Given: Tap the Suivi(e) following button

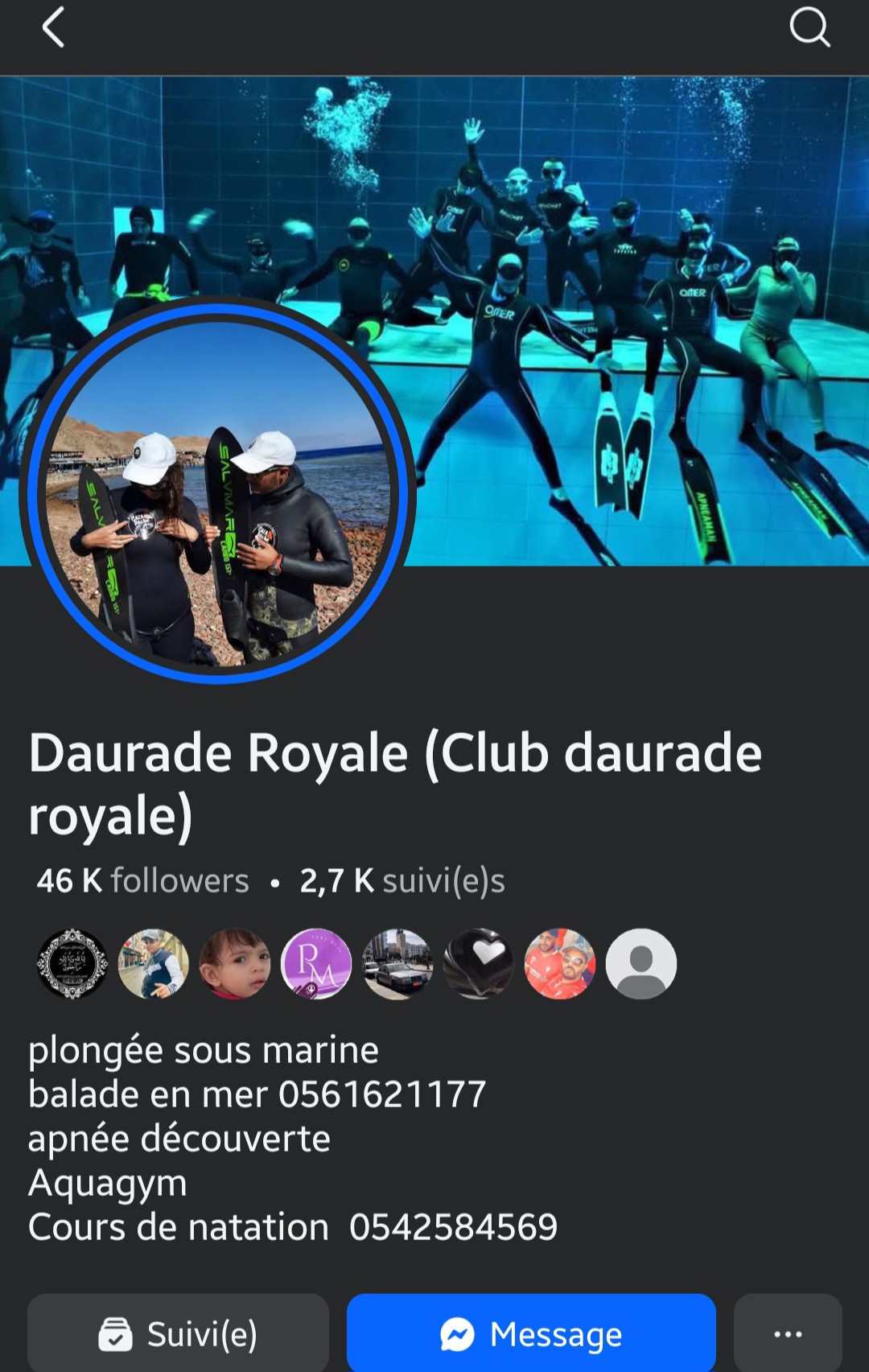Looking at the screenshot, I should (179, 1334).
